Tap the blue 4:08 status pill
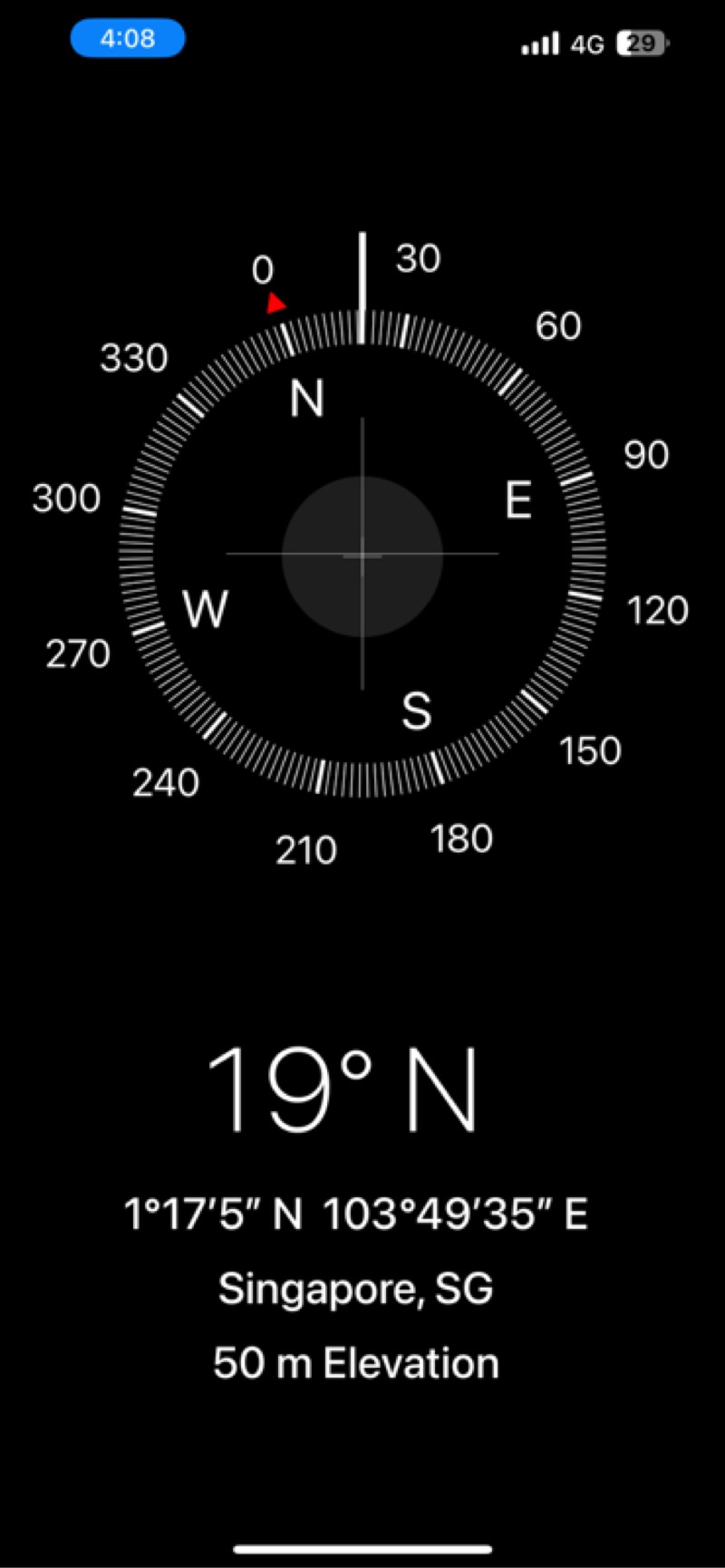Screen dimensions: 725x1568 tap(128, 39)
